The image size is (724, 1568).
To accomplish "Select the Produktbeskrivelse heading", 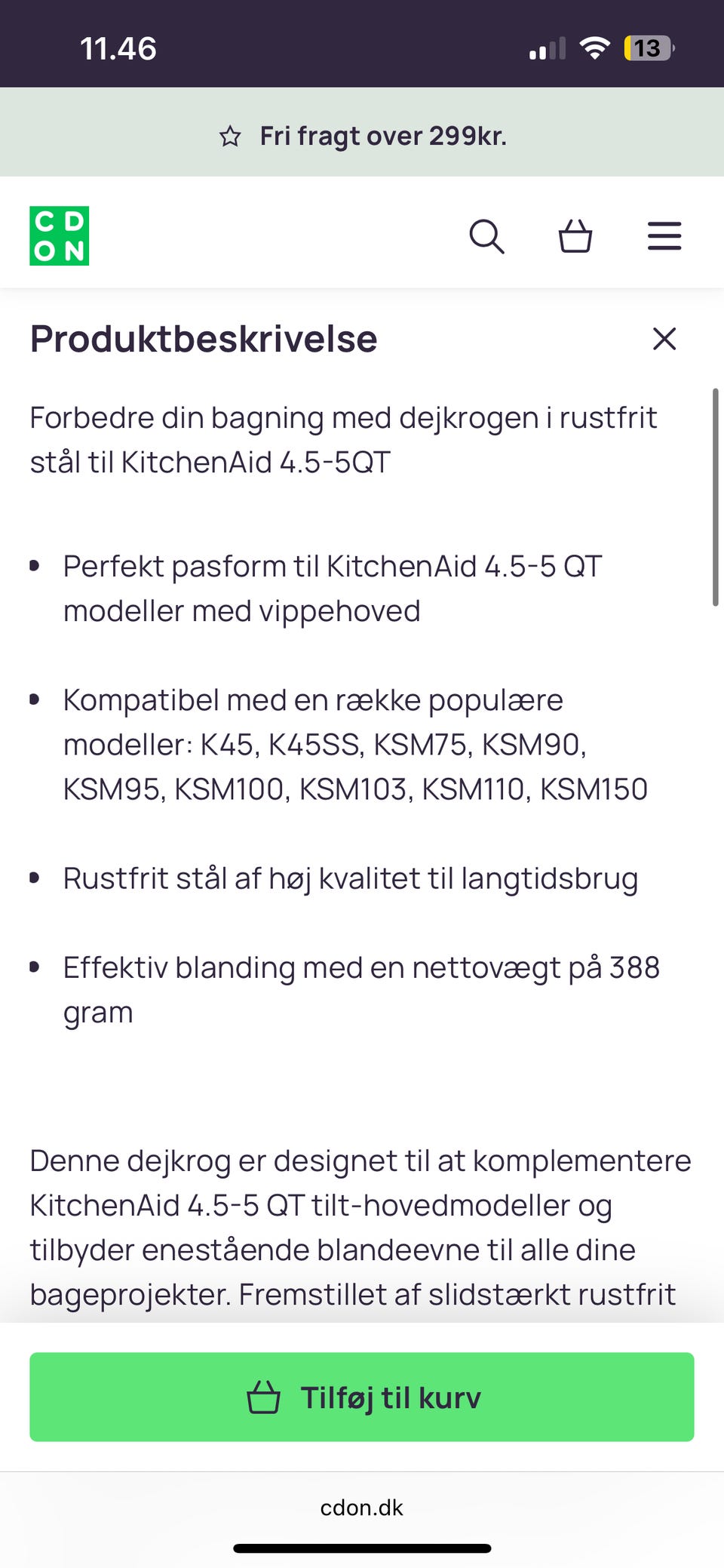I will pos(203,338).
